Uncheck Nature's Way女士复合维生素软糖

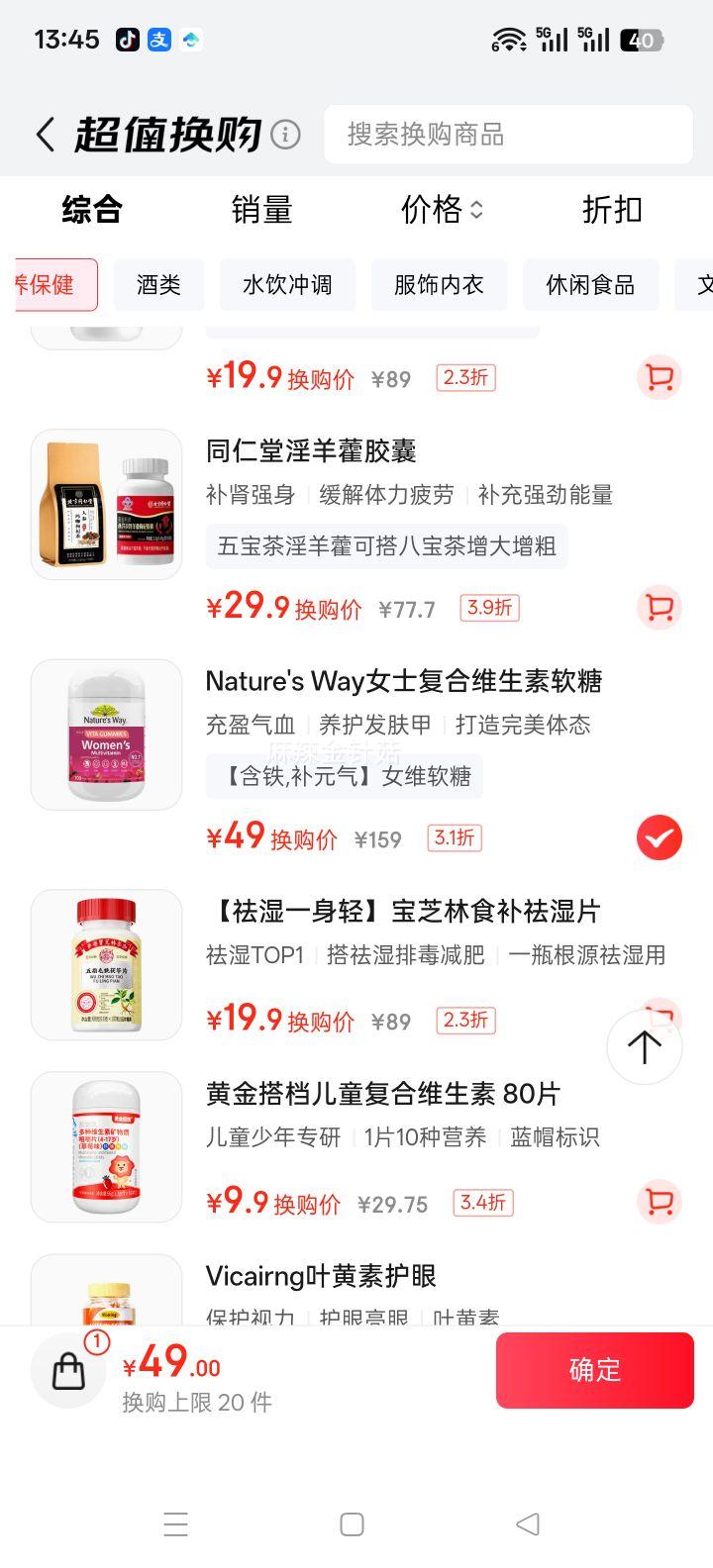[659, 838]
